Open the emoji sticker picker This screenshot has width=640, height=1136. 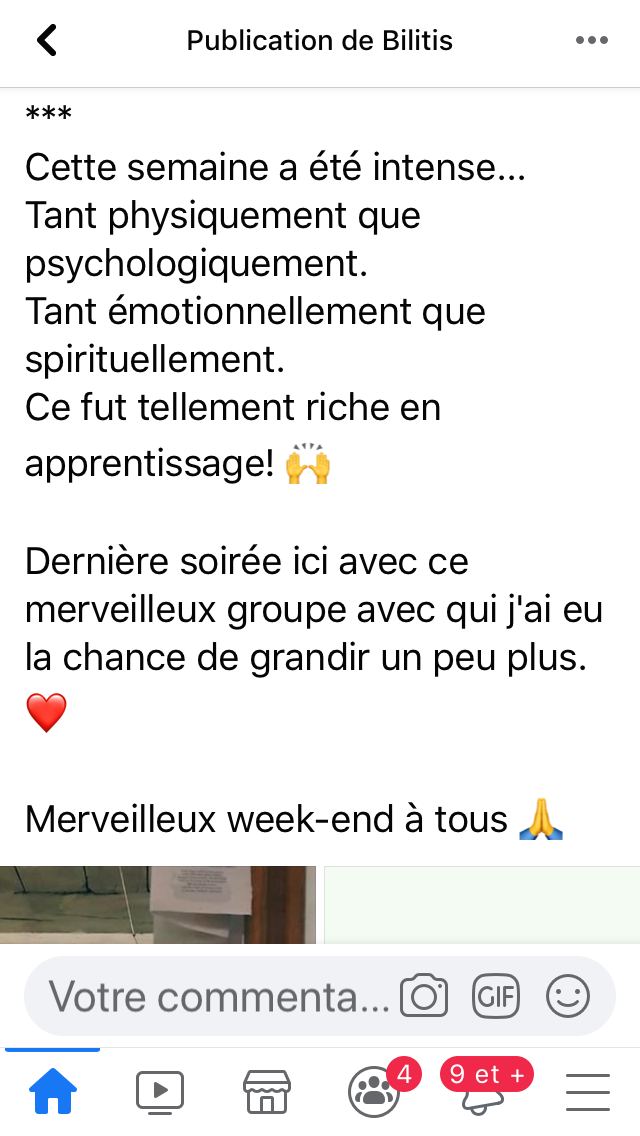click(568, 996)
